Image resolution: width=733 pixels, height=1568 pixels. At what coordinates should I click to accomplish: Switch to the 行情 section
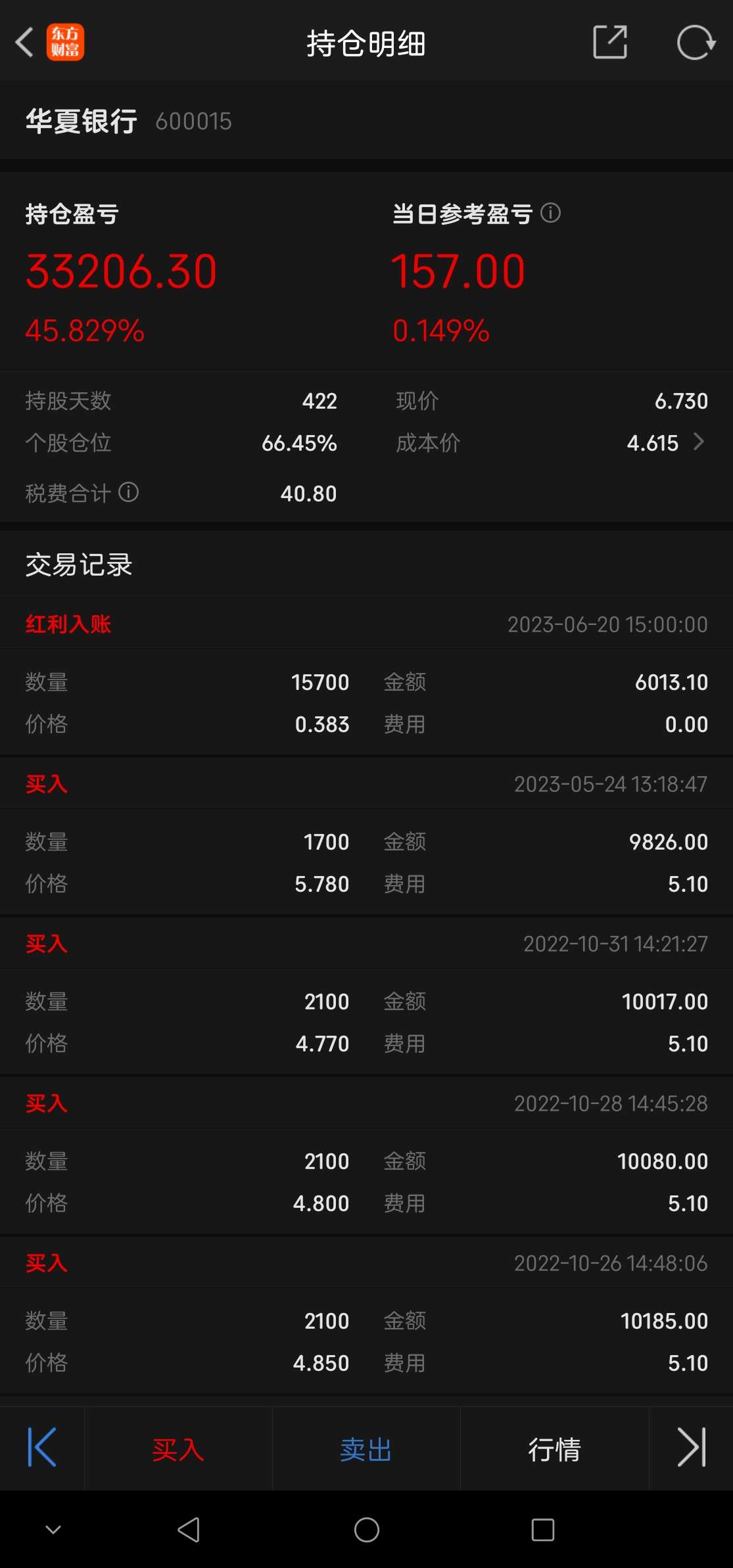tap(555, 1448)
